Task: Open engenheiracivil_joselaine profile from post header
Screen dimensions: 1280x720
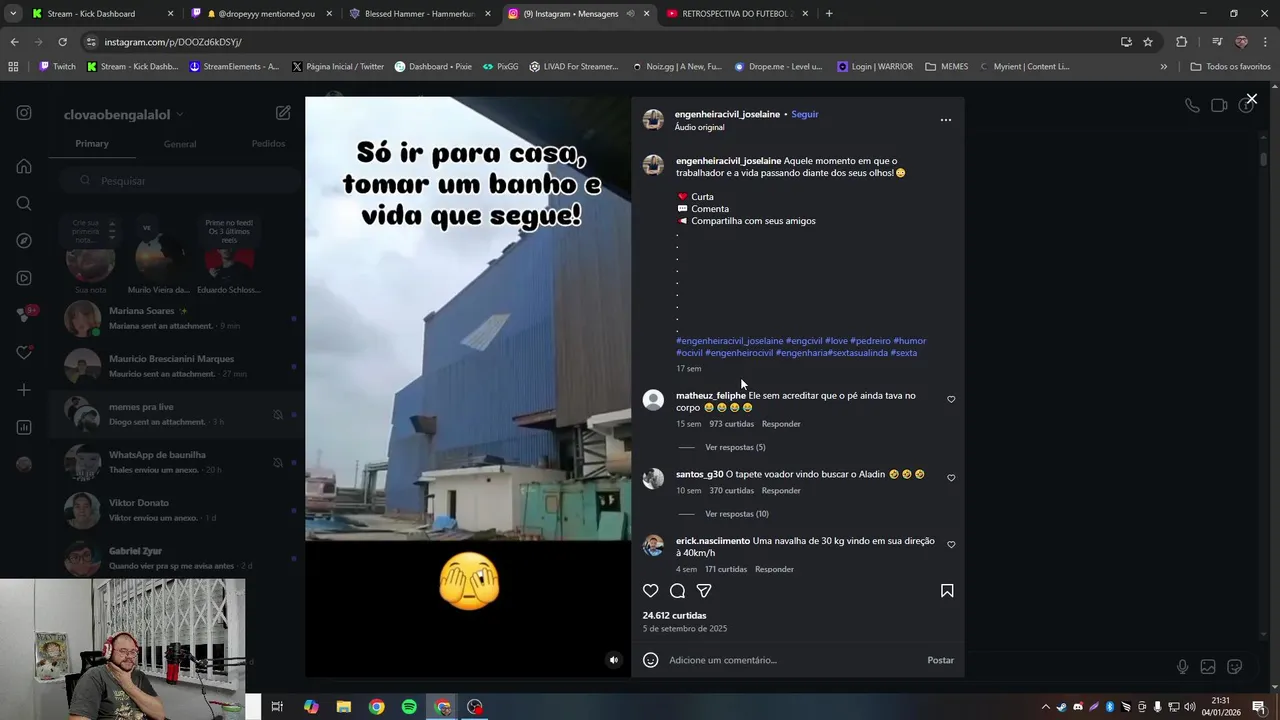Action: [x=727, y=114]
